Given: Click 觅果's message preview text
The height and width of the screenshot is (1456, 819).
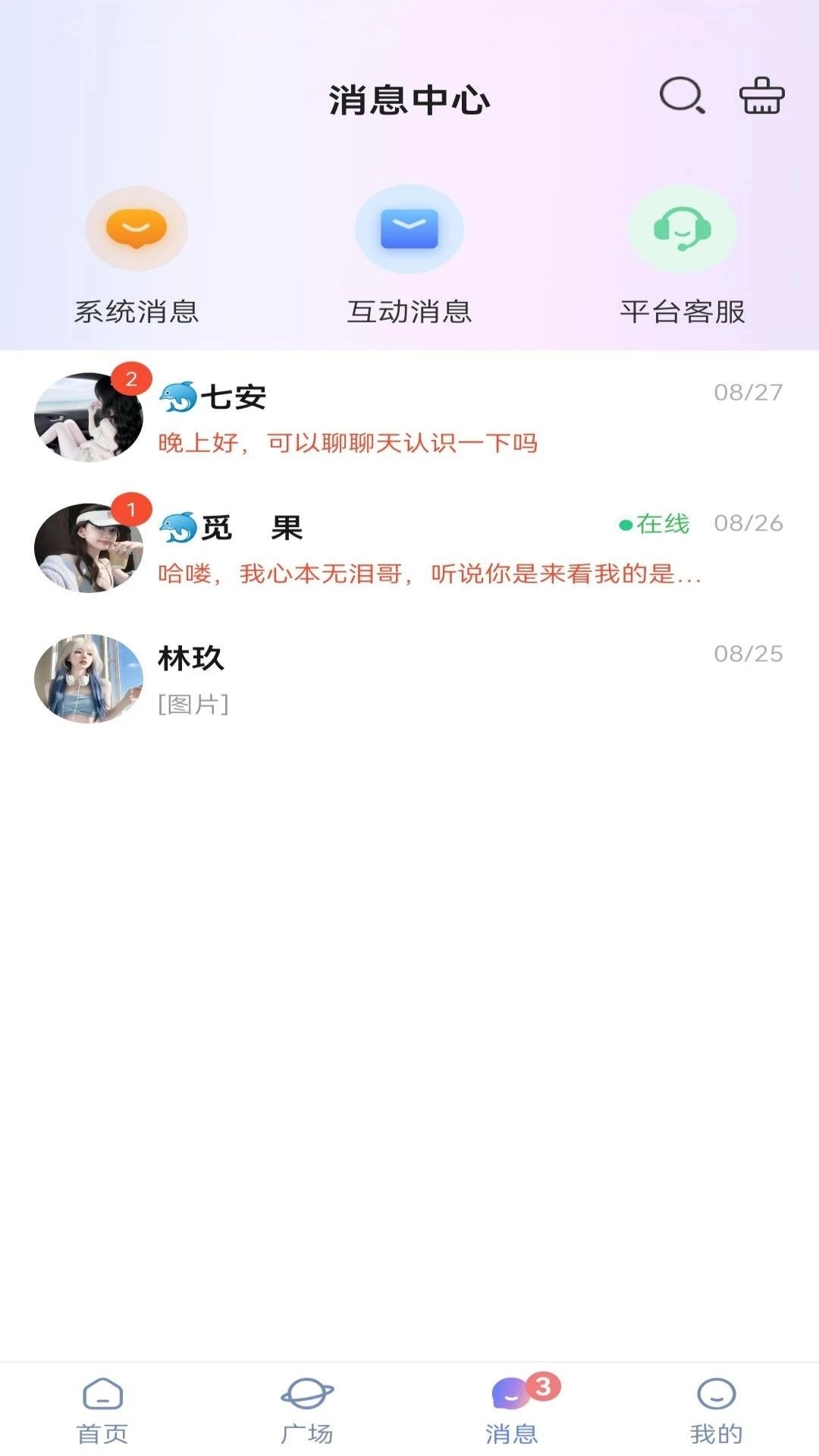Looking at the screenshot, I should pos(428,577).
